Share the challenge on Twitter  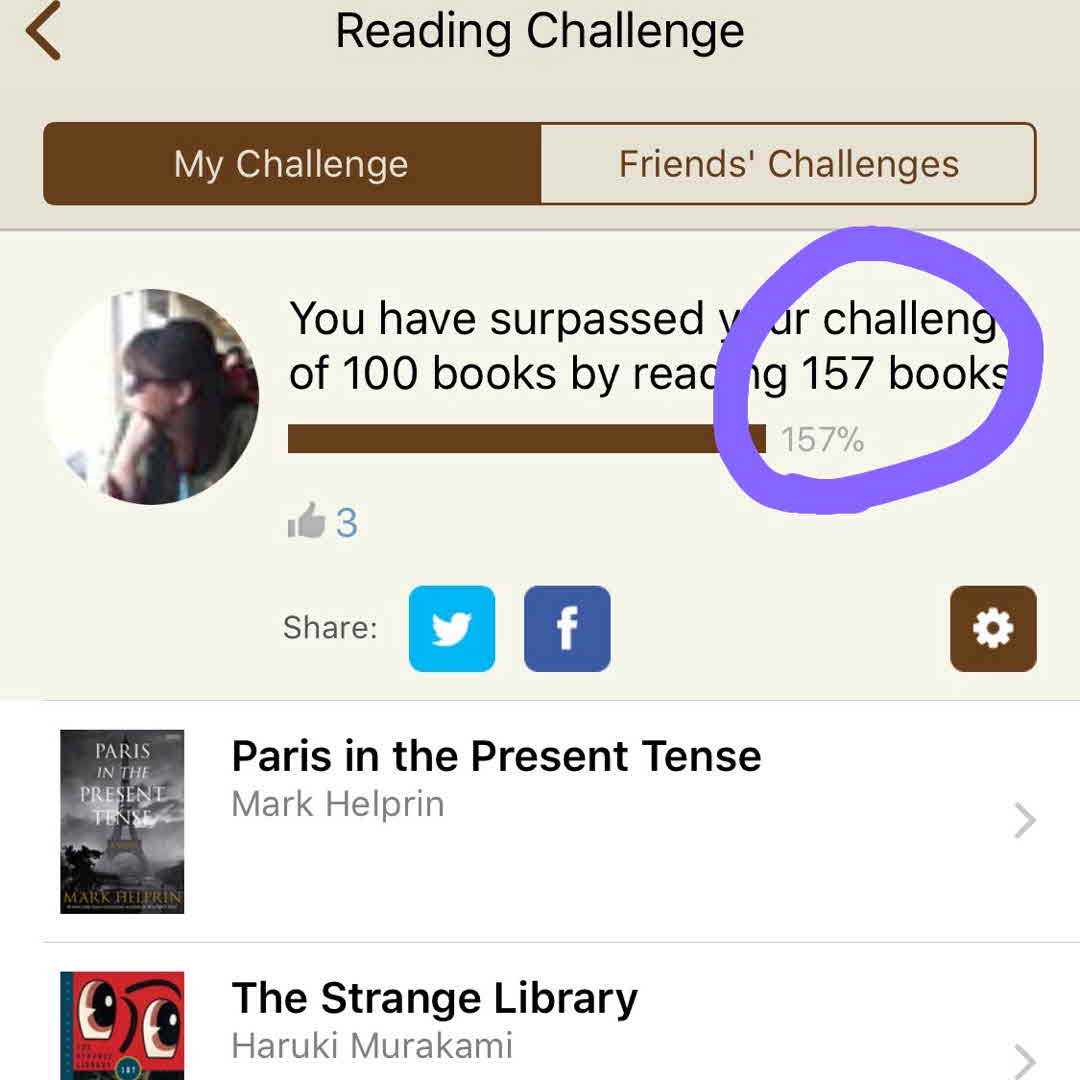[x=451, y=628]
